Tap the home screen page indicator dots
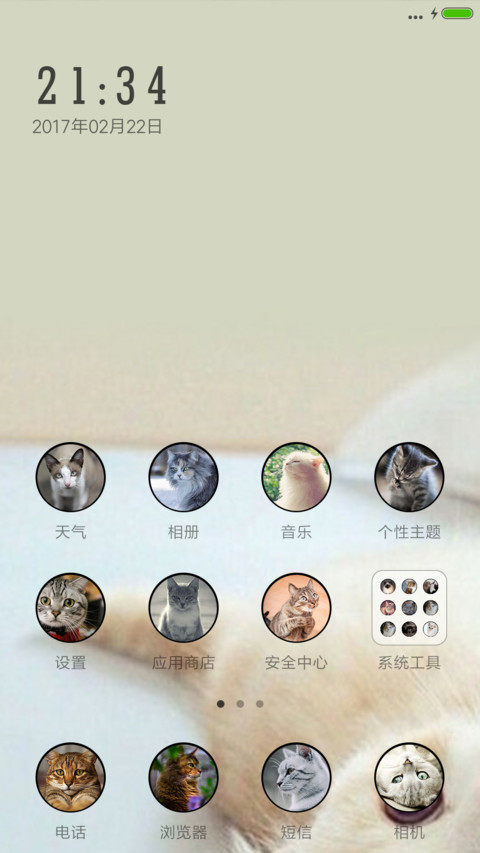The image size is (480, 853). tap(240, 703)
